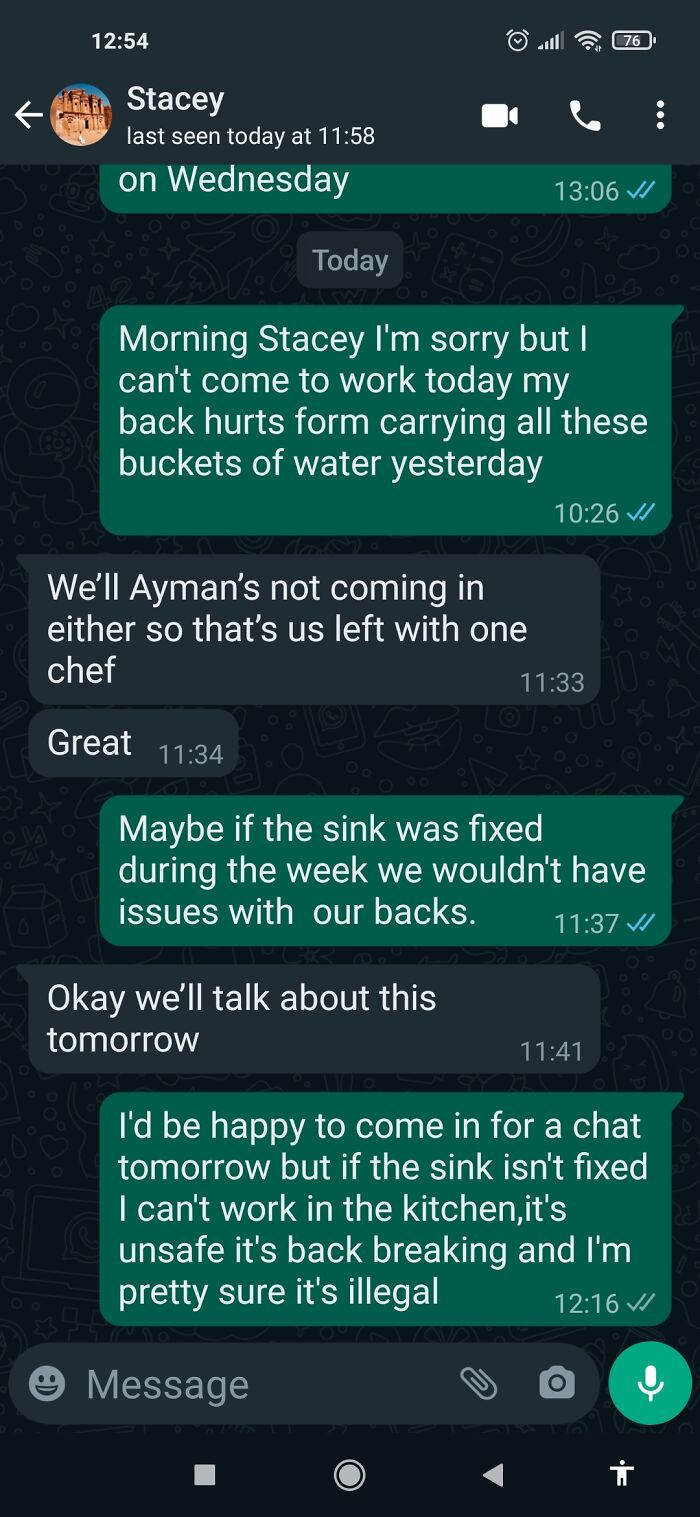Open the camera from the message bar

pos(556,1384)
